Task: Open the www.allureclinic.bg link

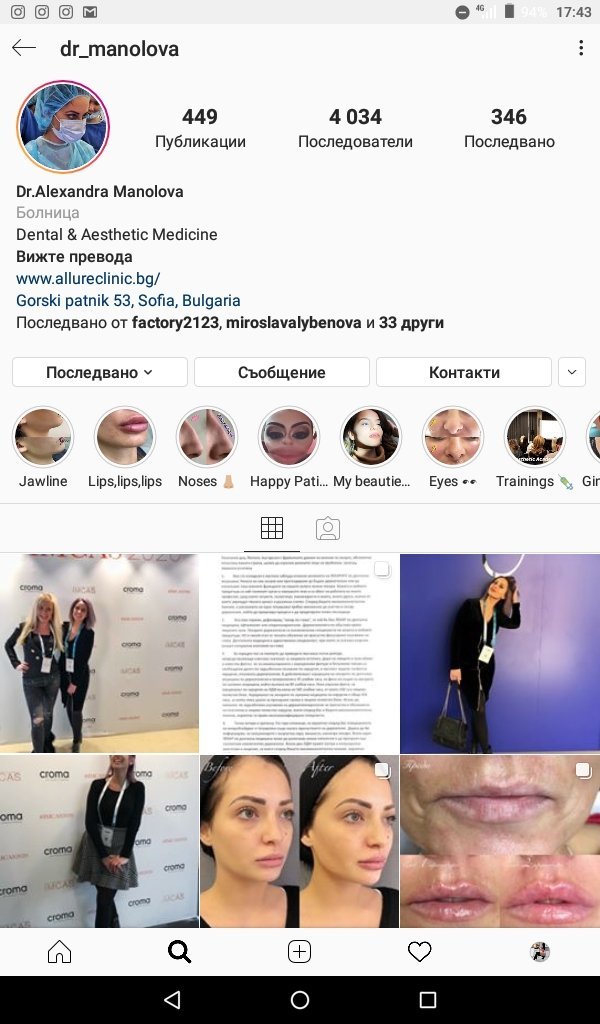Action: click(88, 278)
